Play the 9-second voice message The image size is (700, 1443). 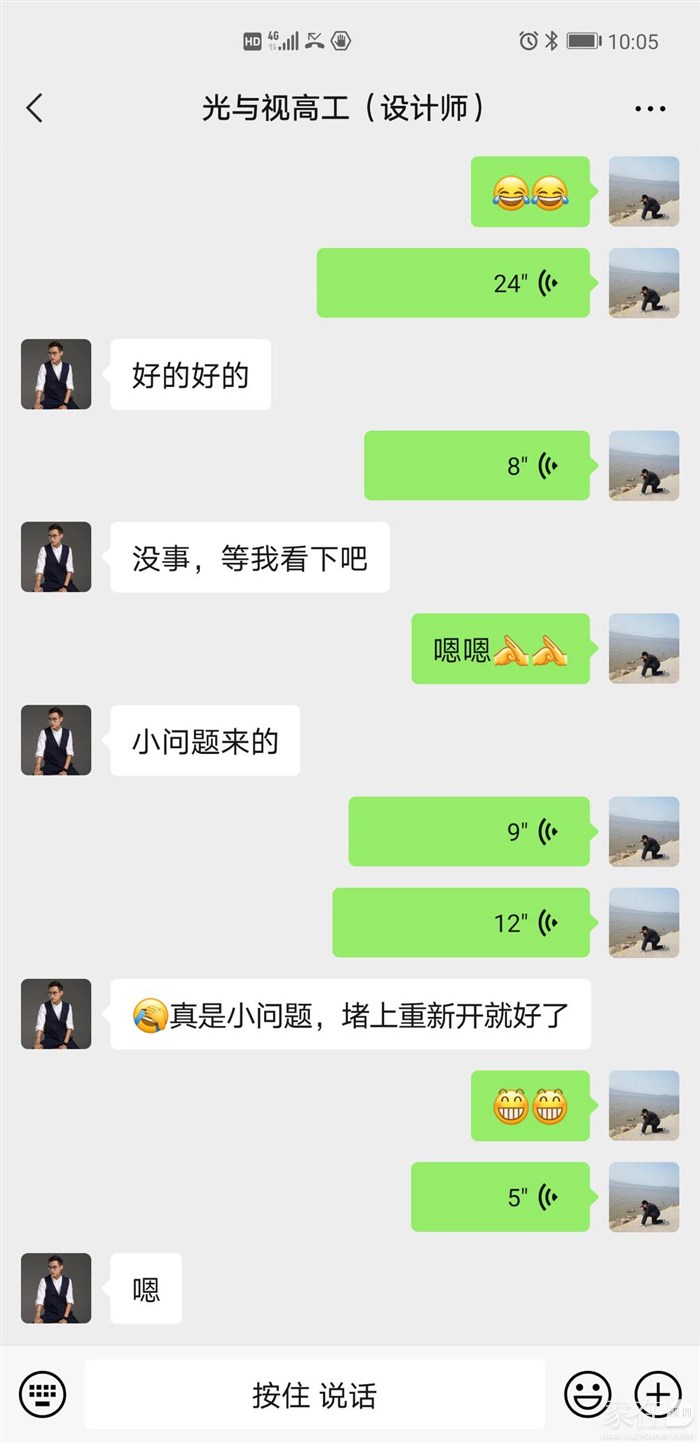tap(469, 831)
